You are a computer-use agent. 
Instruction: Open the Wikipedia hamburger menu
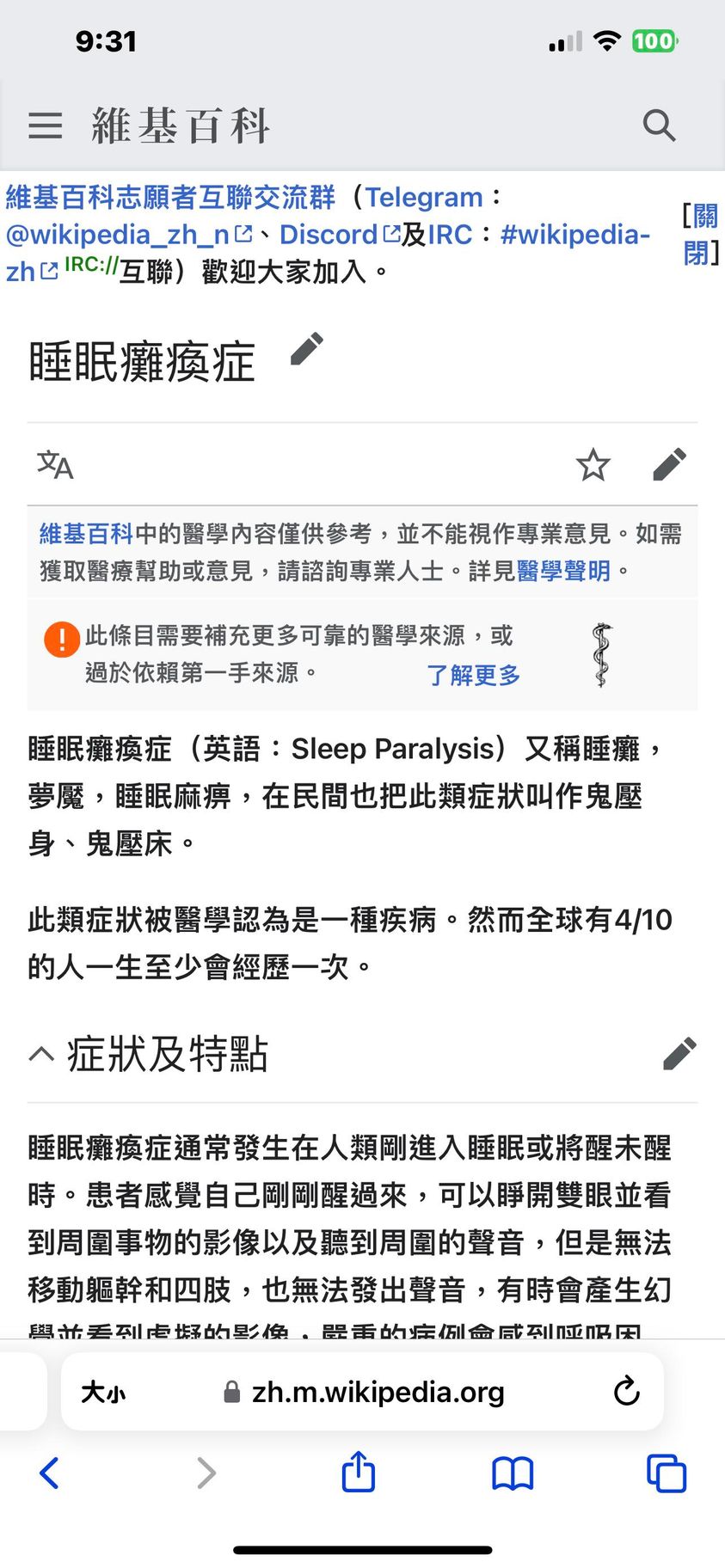click(45, 126)
